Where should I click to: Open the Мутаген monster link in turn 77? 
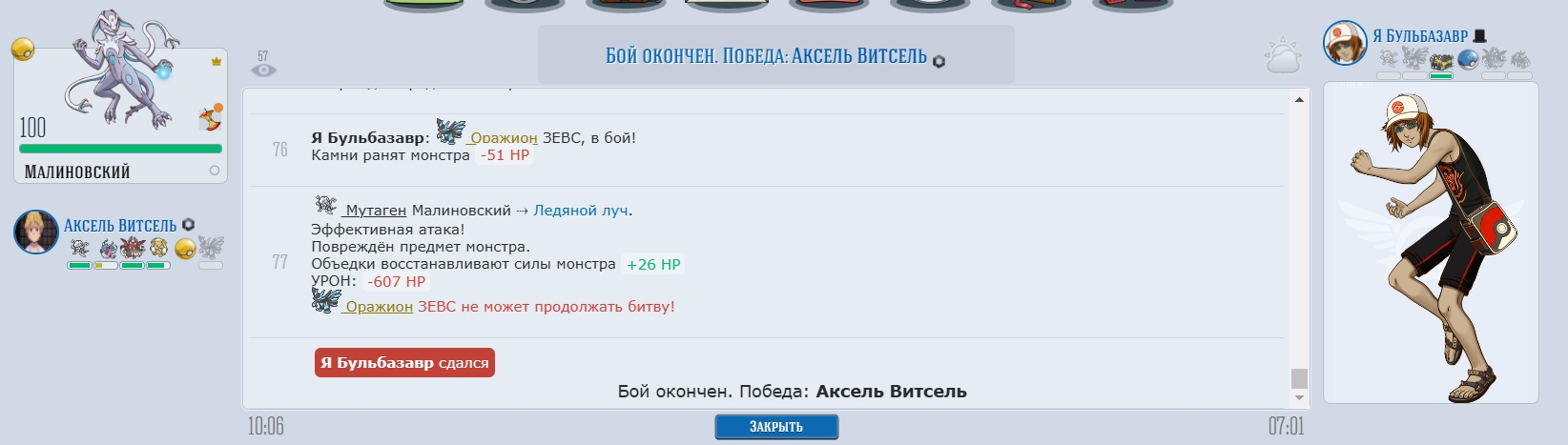point(376,211)
